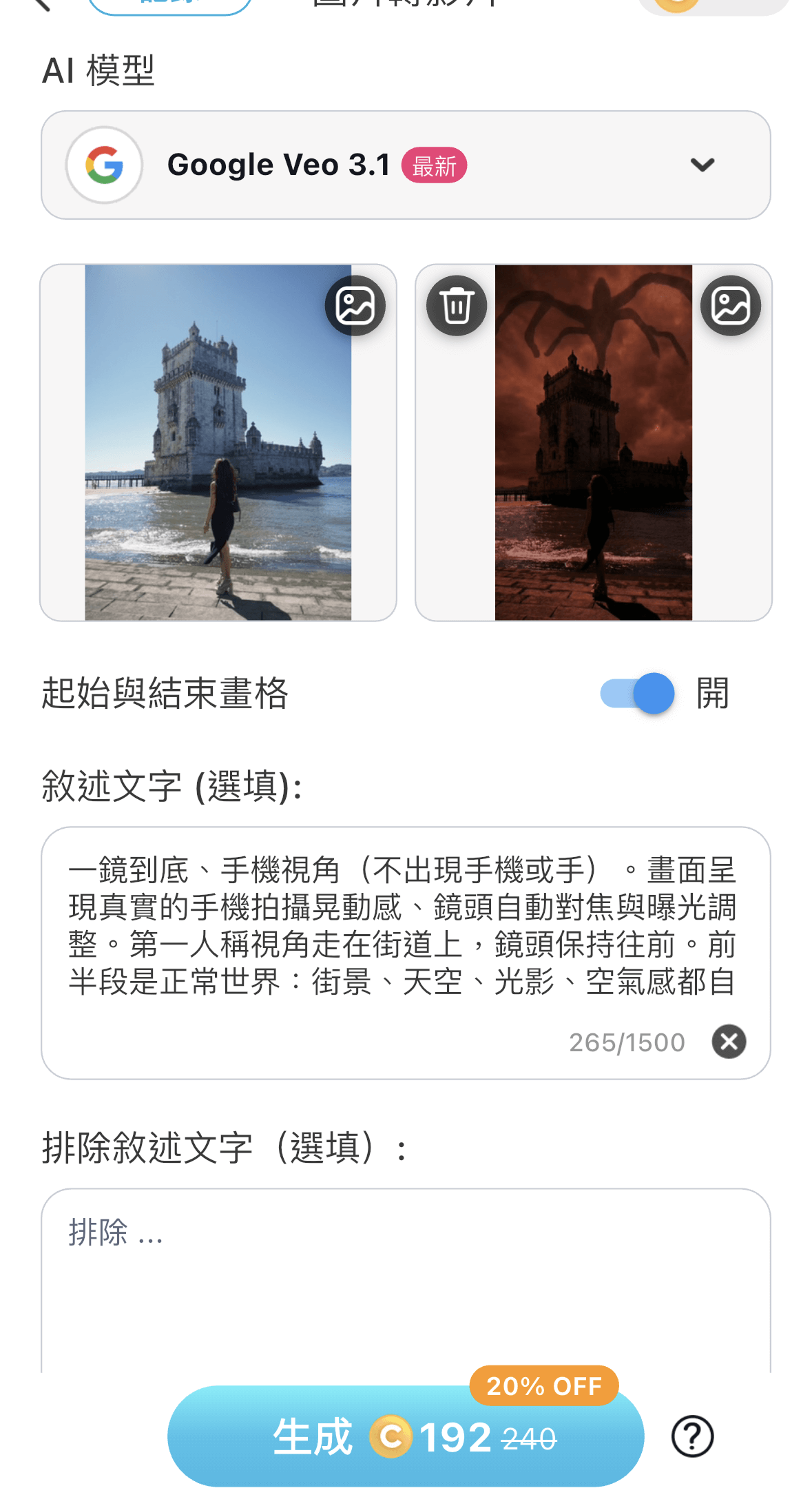Replace the start frame image
The width and height of the screenshot is (812, 1497).
(x=355, y=305)
